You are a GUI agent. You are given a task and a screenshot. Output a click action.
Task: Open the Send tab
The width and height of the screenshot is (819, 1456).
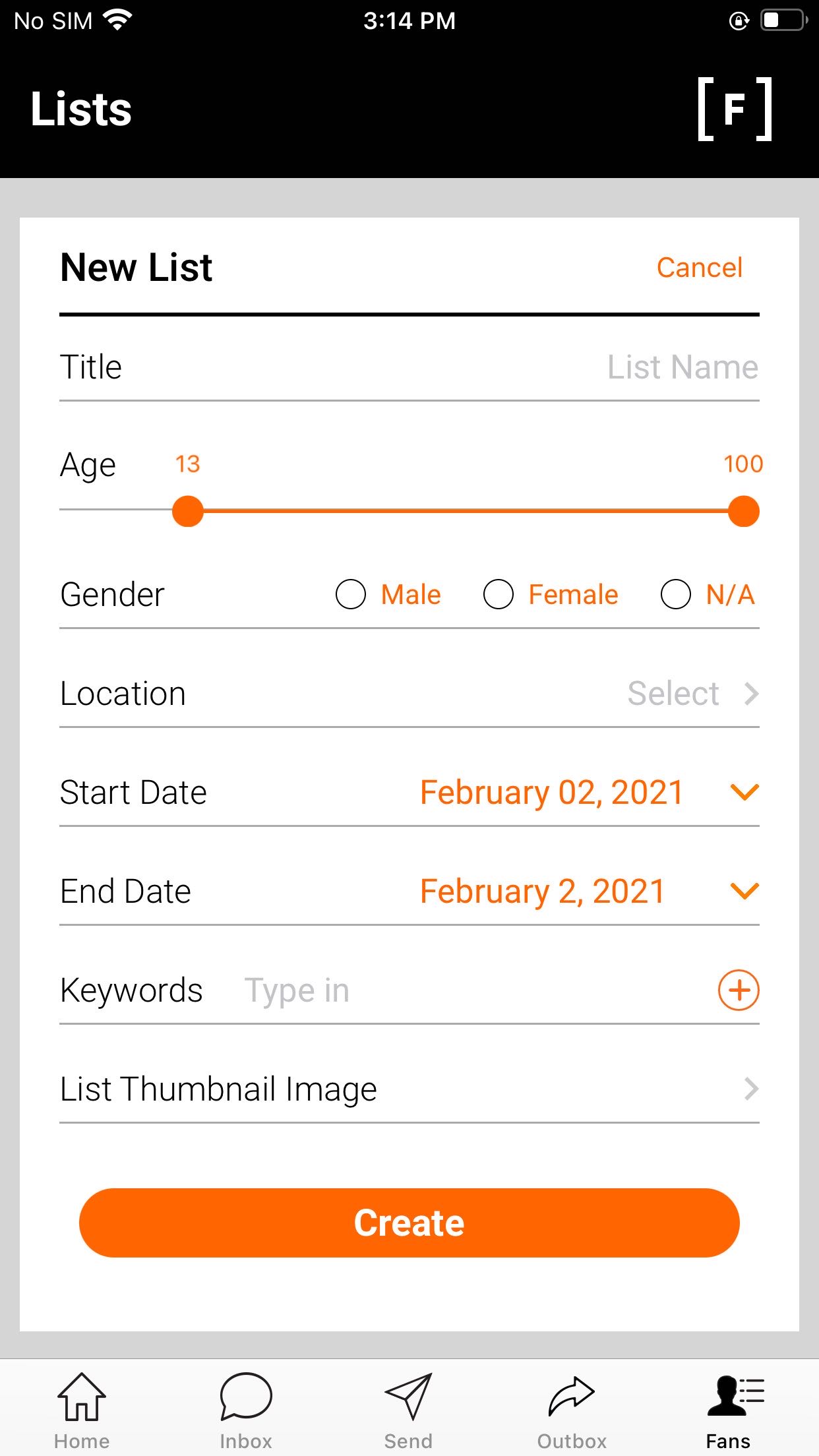tap(409, 1408)
